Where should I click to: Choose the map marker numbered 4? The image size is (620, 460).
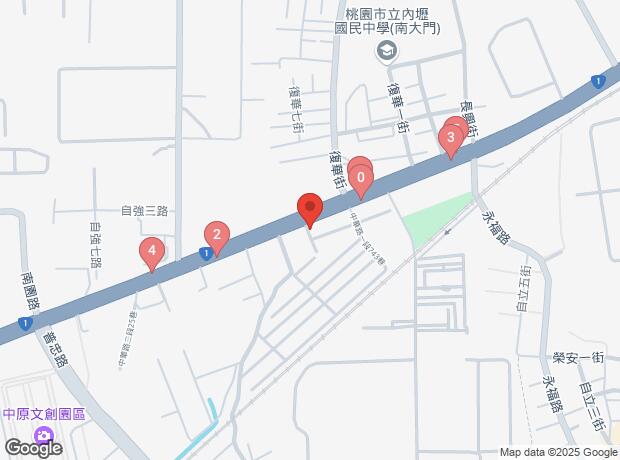(x=152, y=251)
